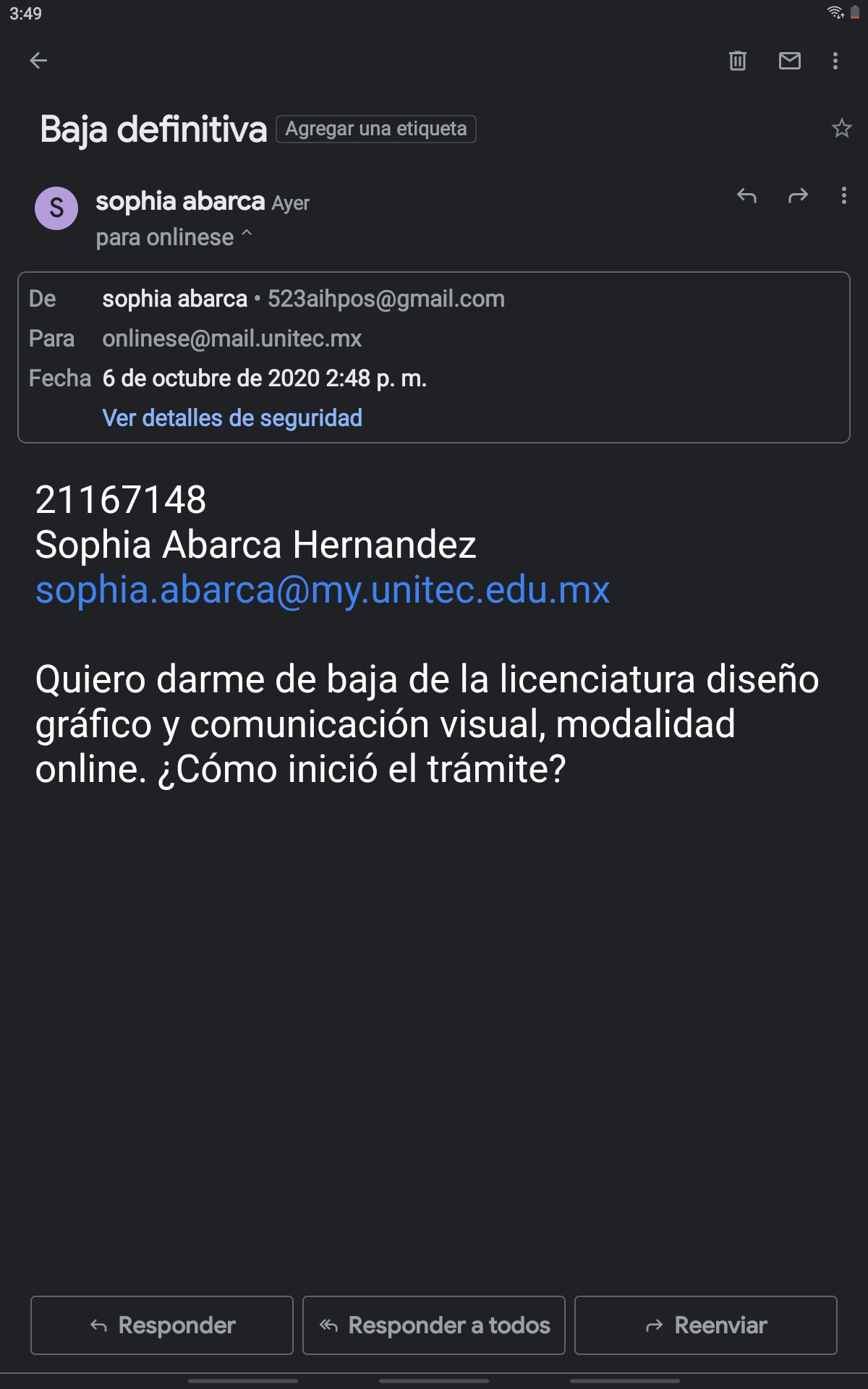Image resolution: width=868 pixels, height=1389 pixels.
Task: Open Ver detalles de seguridad
Action: tap(232, 418)
